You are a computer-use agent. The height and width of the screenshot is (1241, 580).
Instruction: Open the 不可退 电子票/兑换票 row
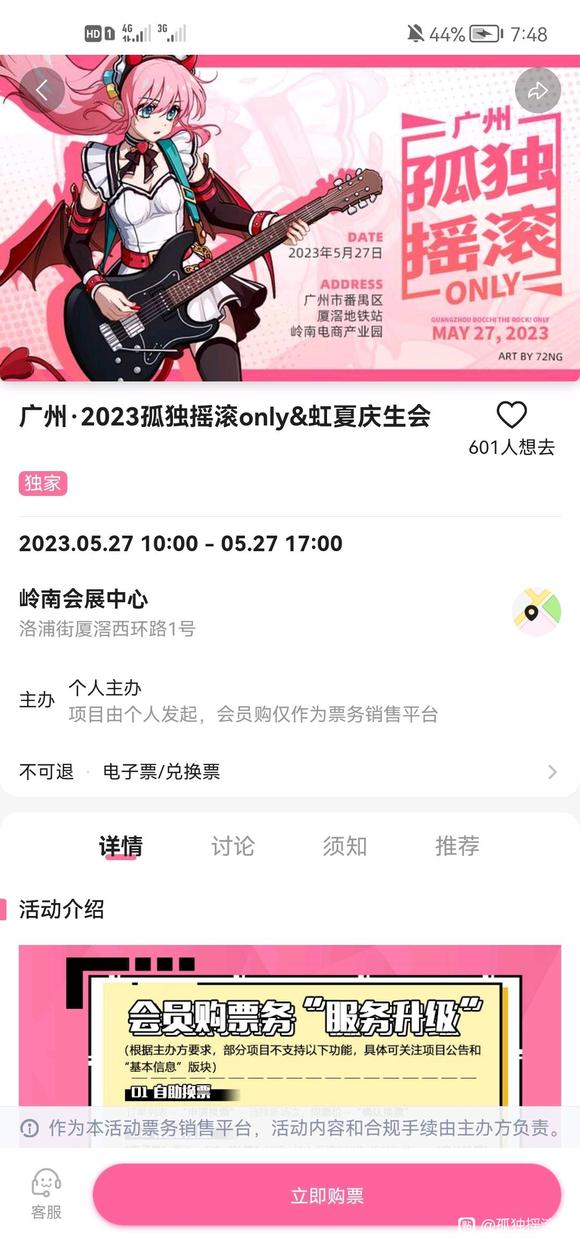[x=289, y=771]
